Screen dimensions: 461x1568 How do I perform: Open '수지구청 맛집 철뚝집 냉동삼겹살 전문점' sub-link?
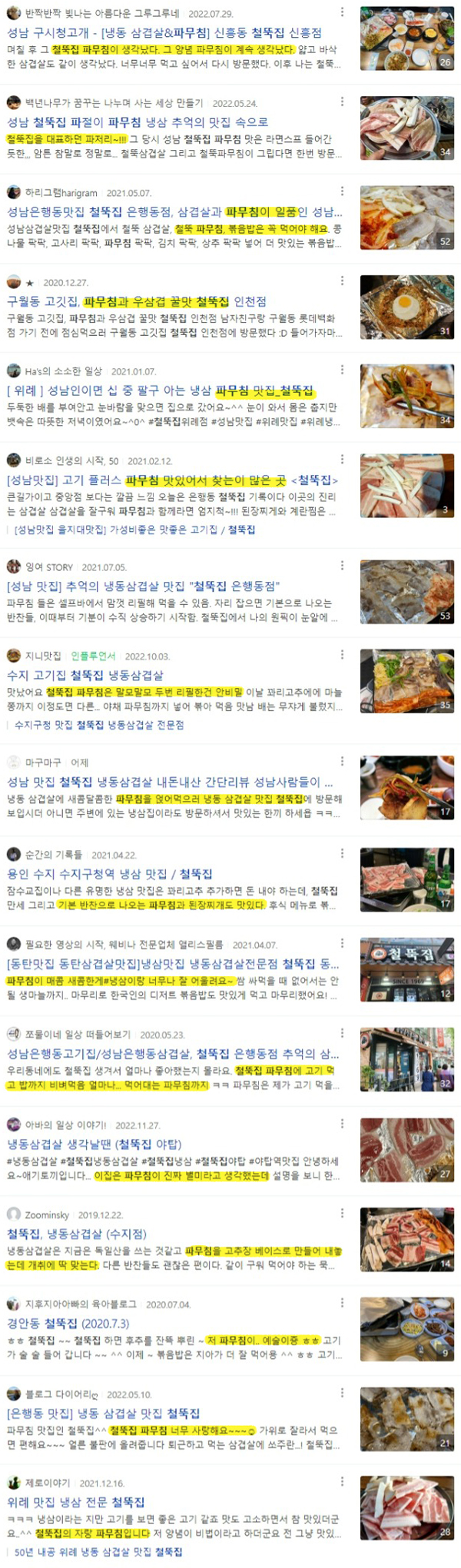99,725
